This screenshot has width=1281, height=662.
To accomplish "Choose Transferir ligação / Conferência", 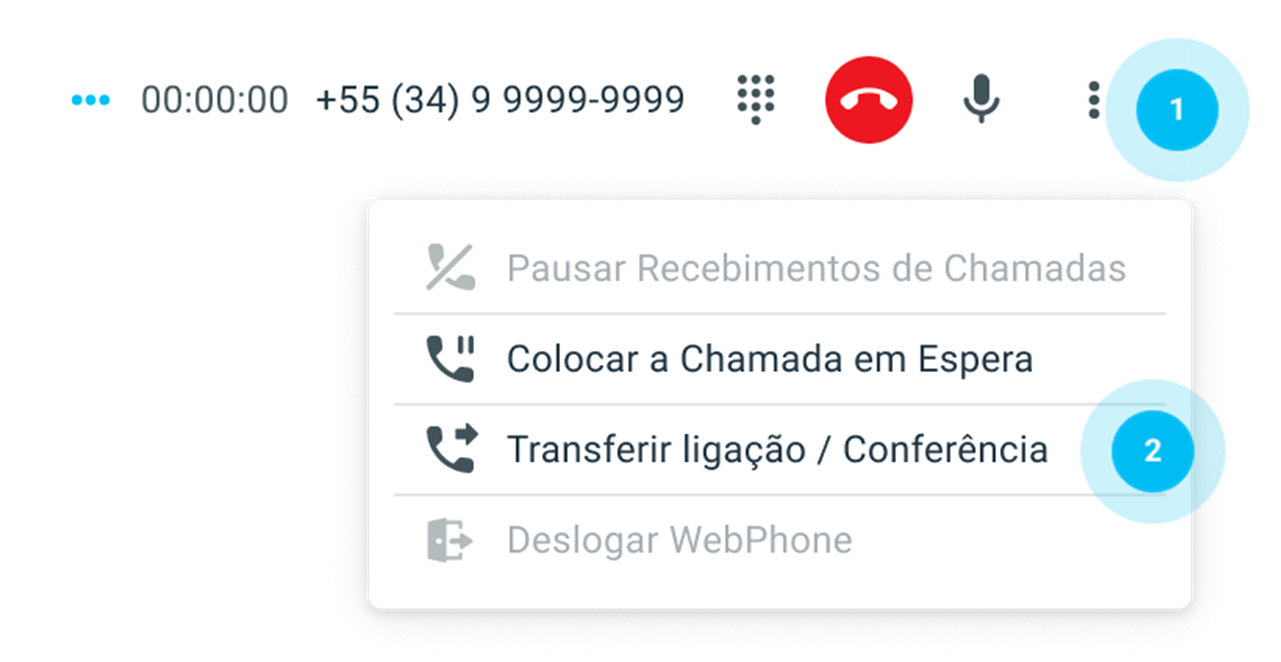I will [x=776, y=450].
